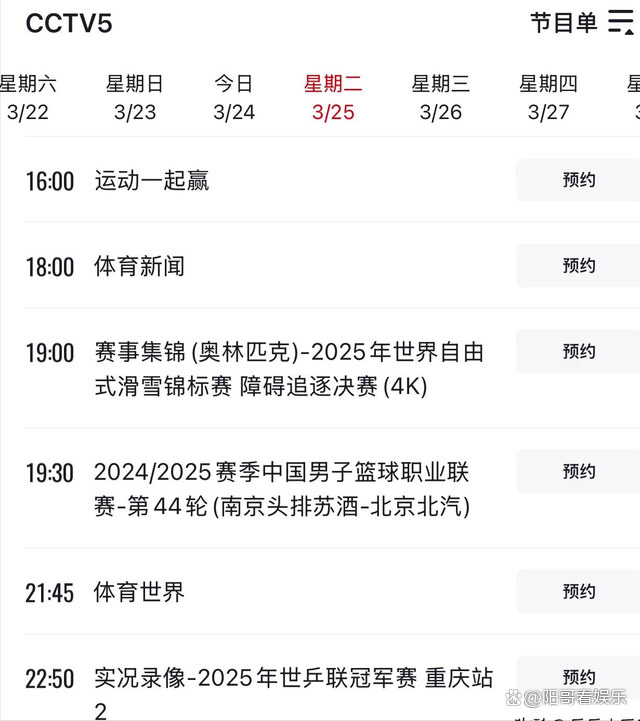This screenshot has width=640, height=721.
Task: Switch to 星期六 3/22 schedule
Action: coord(28,98)
